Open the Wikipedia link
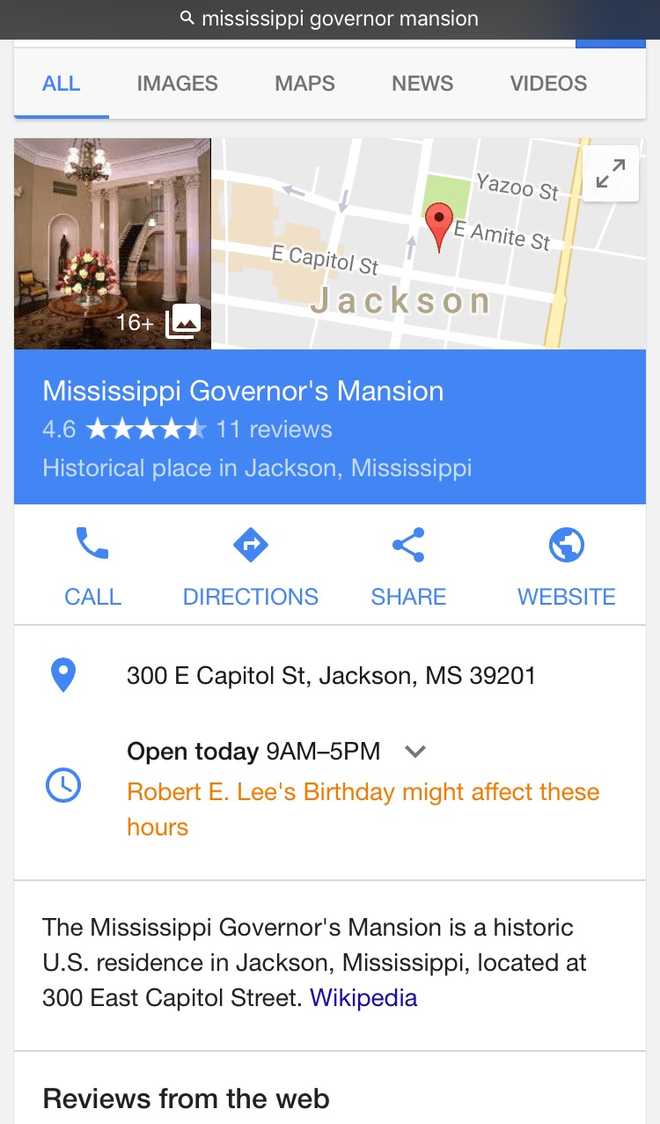Screen dimensions: 660x1124 (x=363, y=997)
